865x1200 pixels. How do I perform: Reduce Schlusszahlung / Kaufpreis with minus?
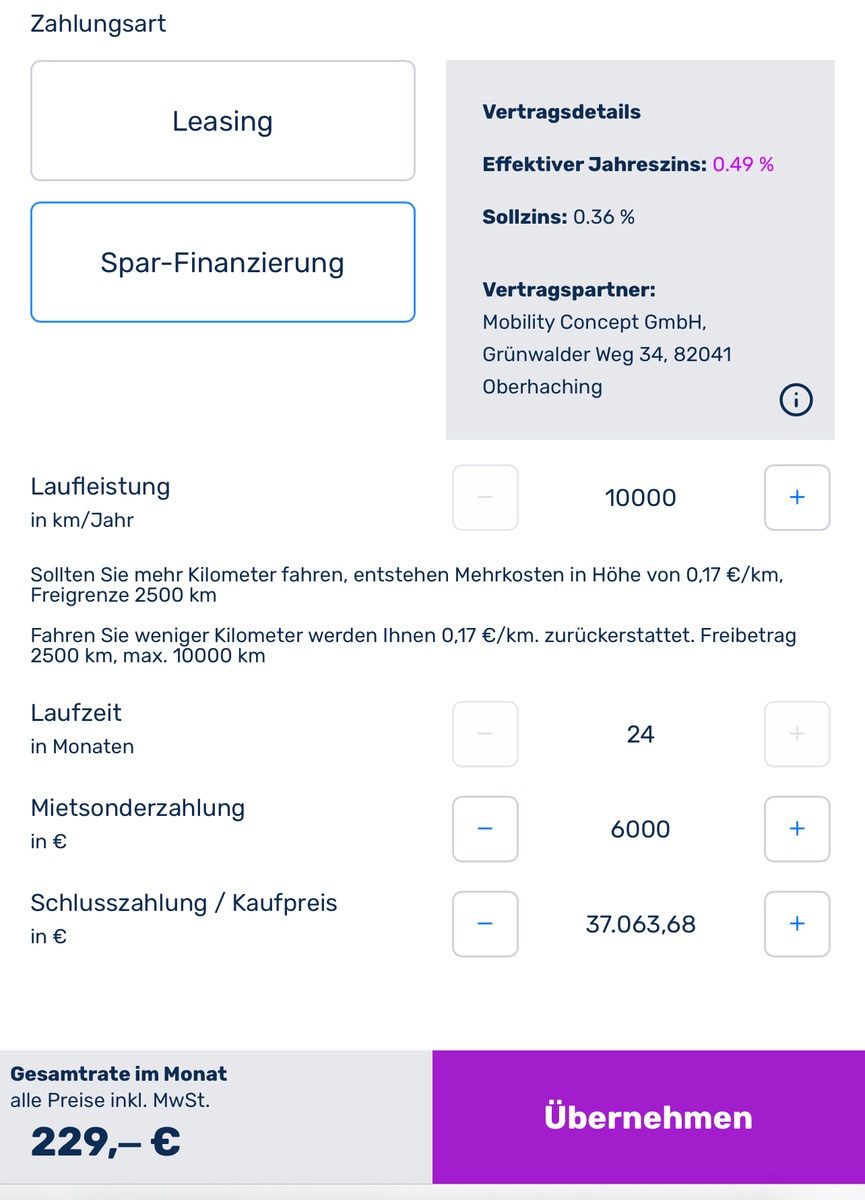pyautogui.click(x=485, y=924)
